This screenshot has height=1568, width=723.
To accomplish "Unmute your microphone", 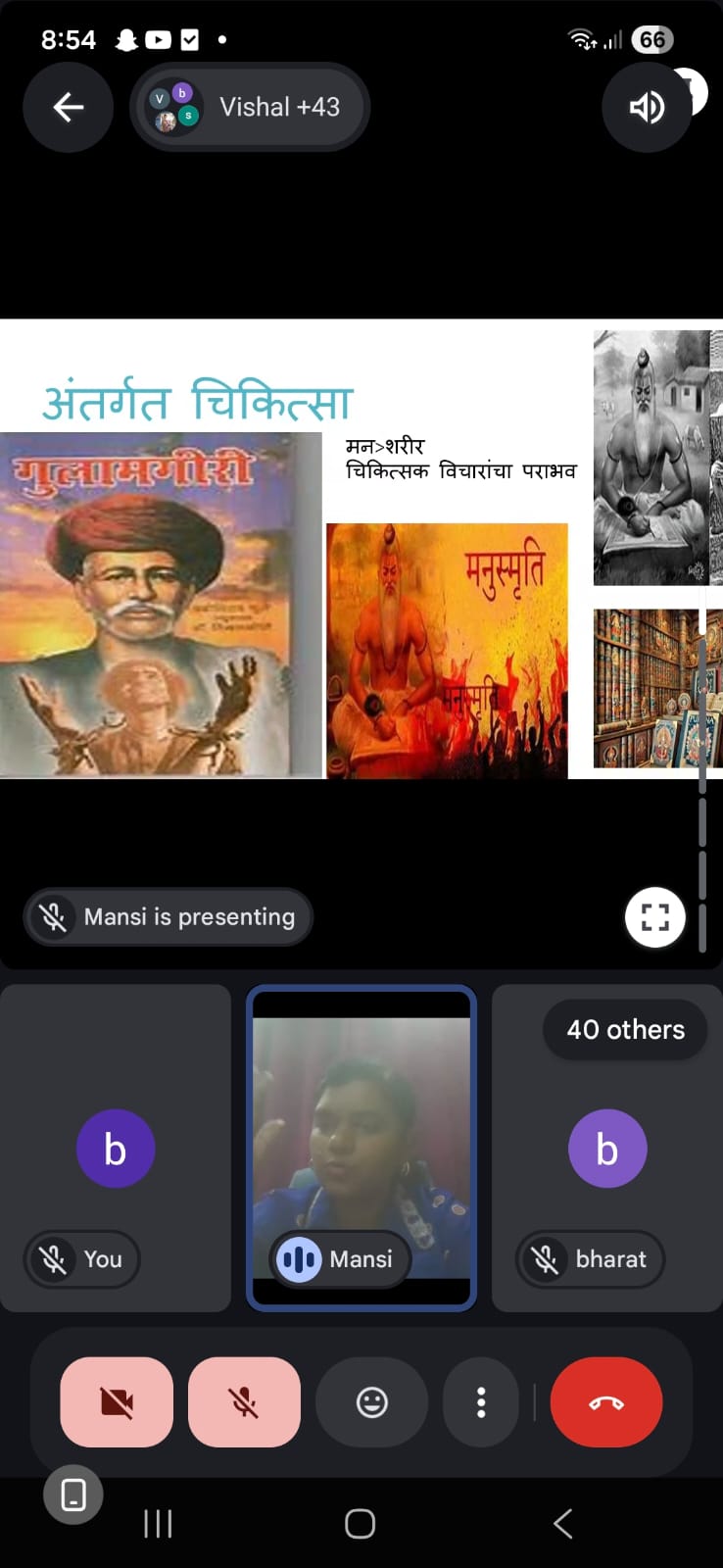I will tap(244, 1402).
